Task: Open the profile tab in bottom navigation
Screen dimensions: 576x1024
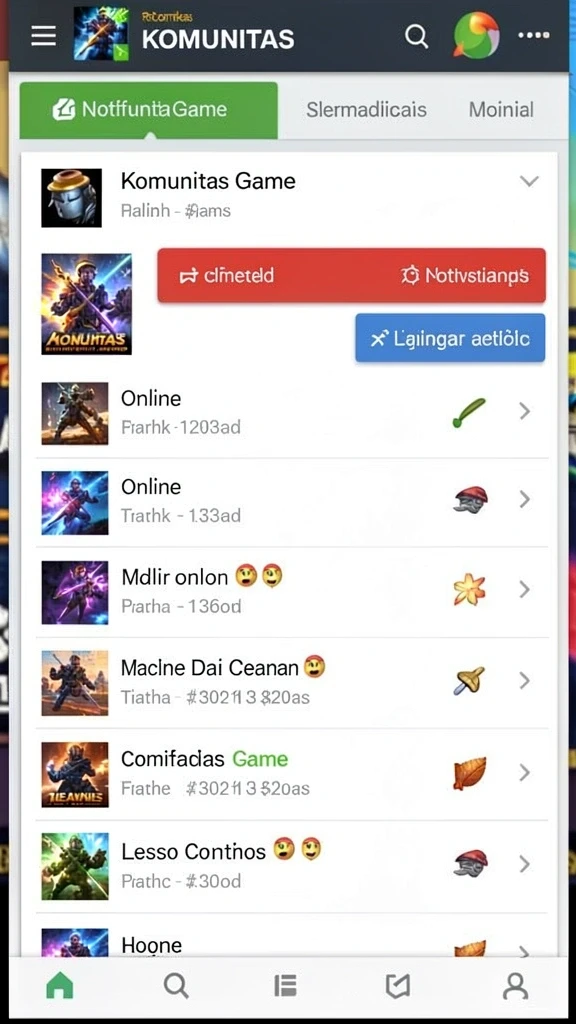Action: tap(515, 985)
